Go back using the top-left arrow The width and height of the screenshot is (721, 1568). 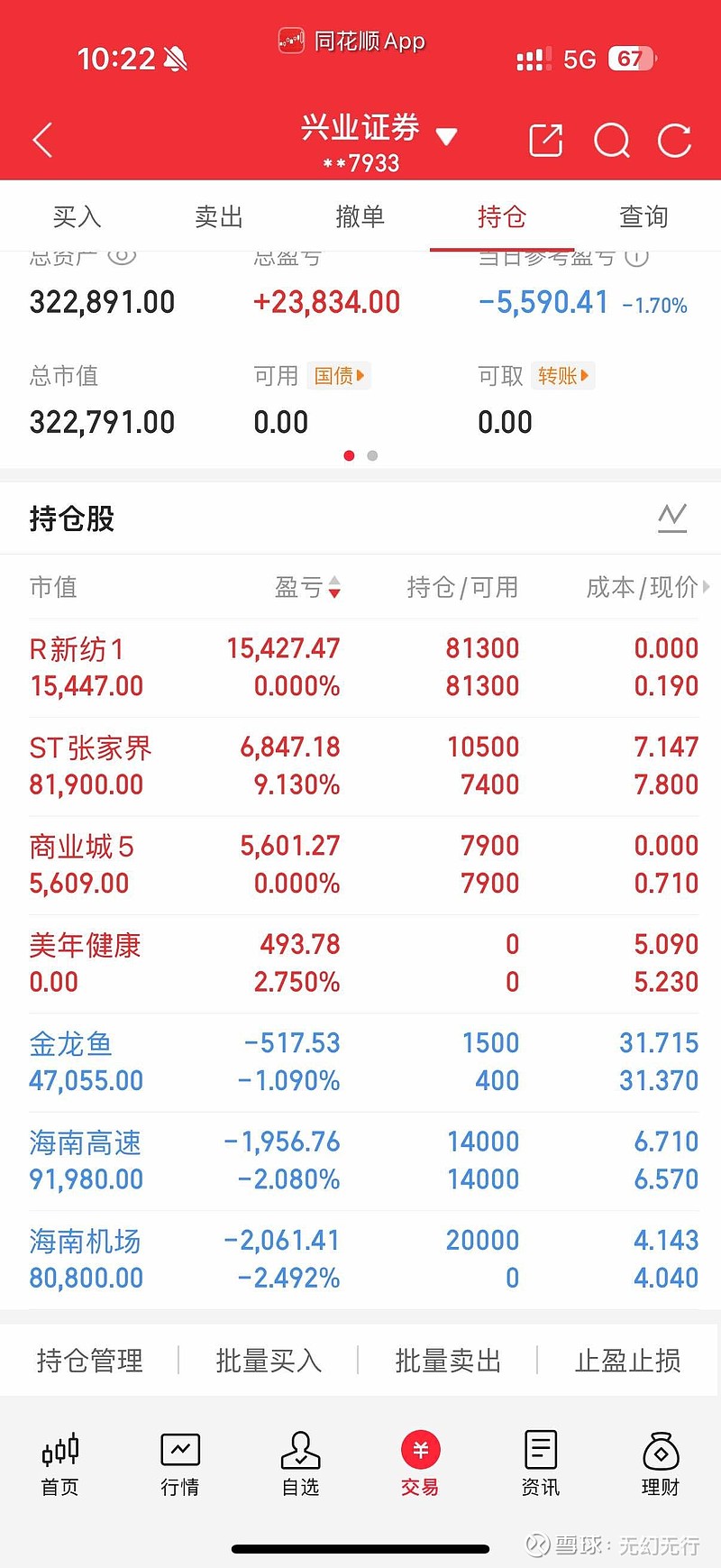coord(43,140)
